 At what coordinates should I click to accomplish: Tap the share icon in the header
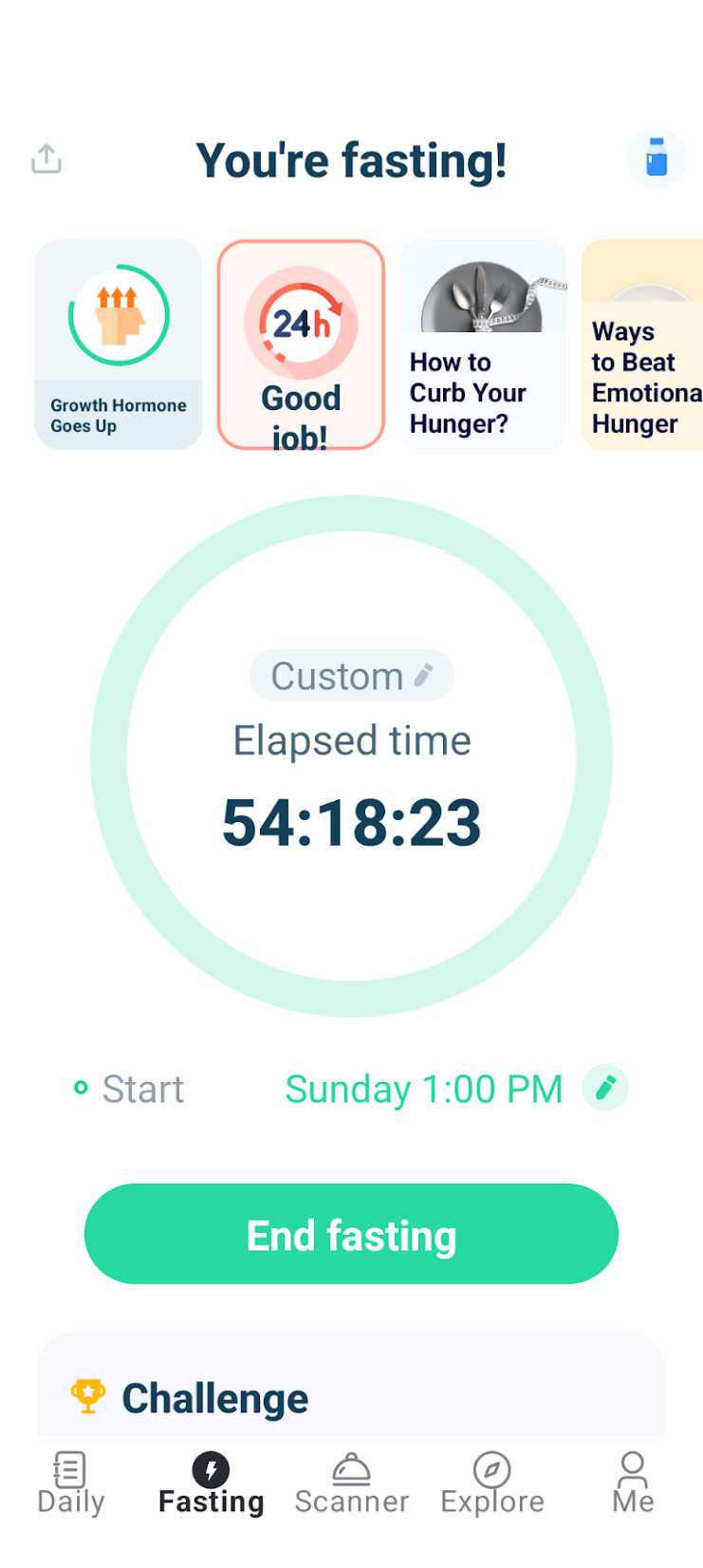46,159
